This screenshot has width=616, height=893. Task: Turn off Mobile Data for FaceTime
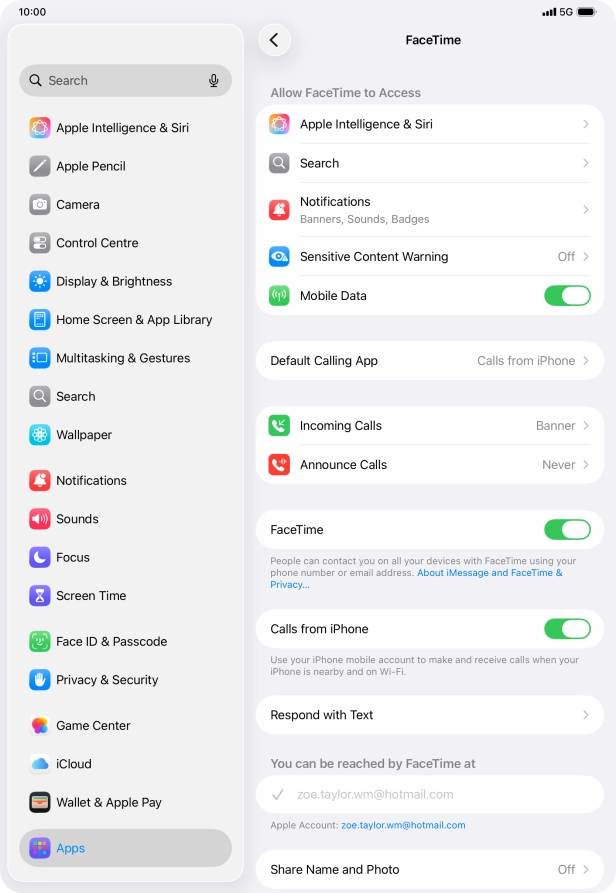click(x=567, y=296)
